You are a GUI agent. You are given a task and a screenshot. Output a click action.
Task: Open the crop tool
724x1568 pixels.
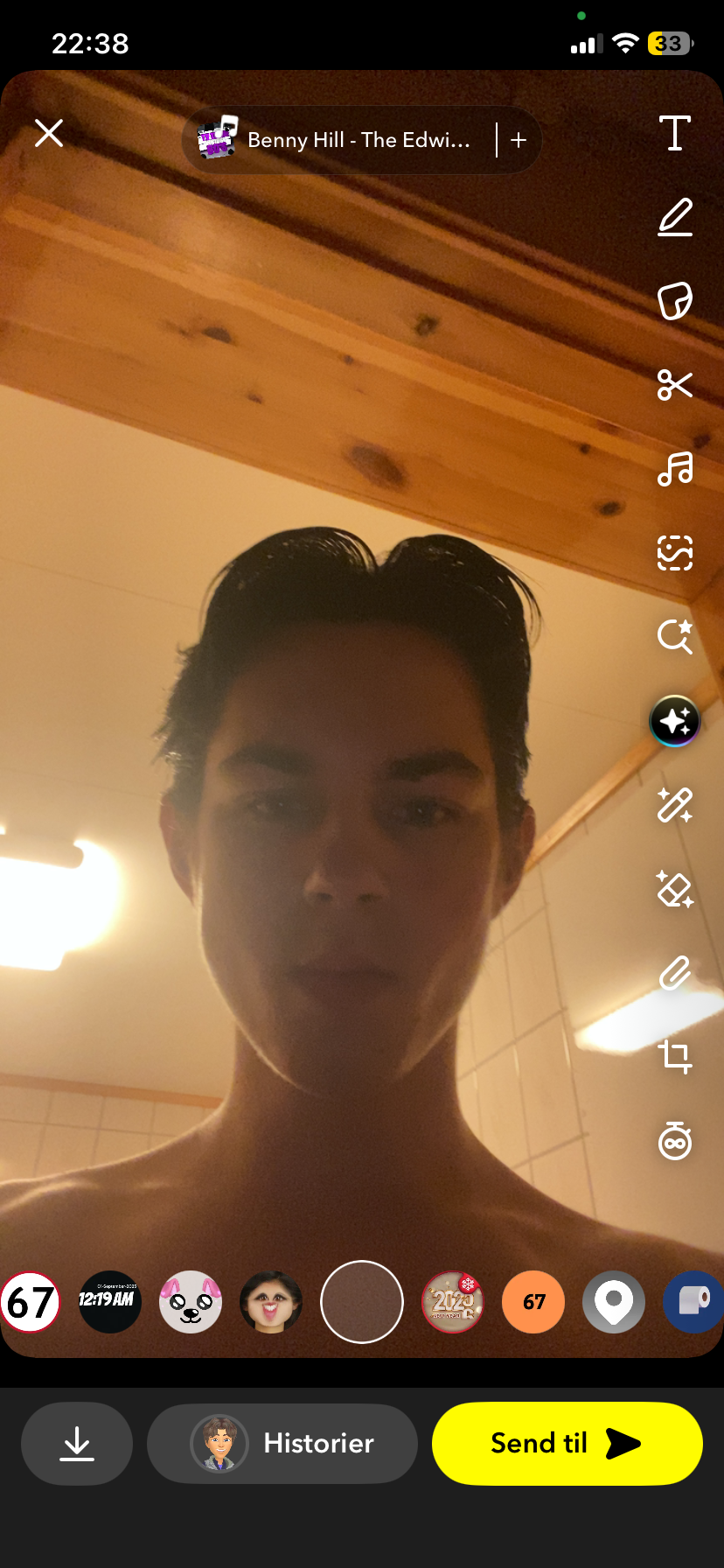[674, 1056]
